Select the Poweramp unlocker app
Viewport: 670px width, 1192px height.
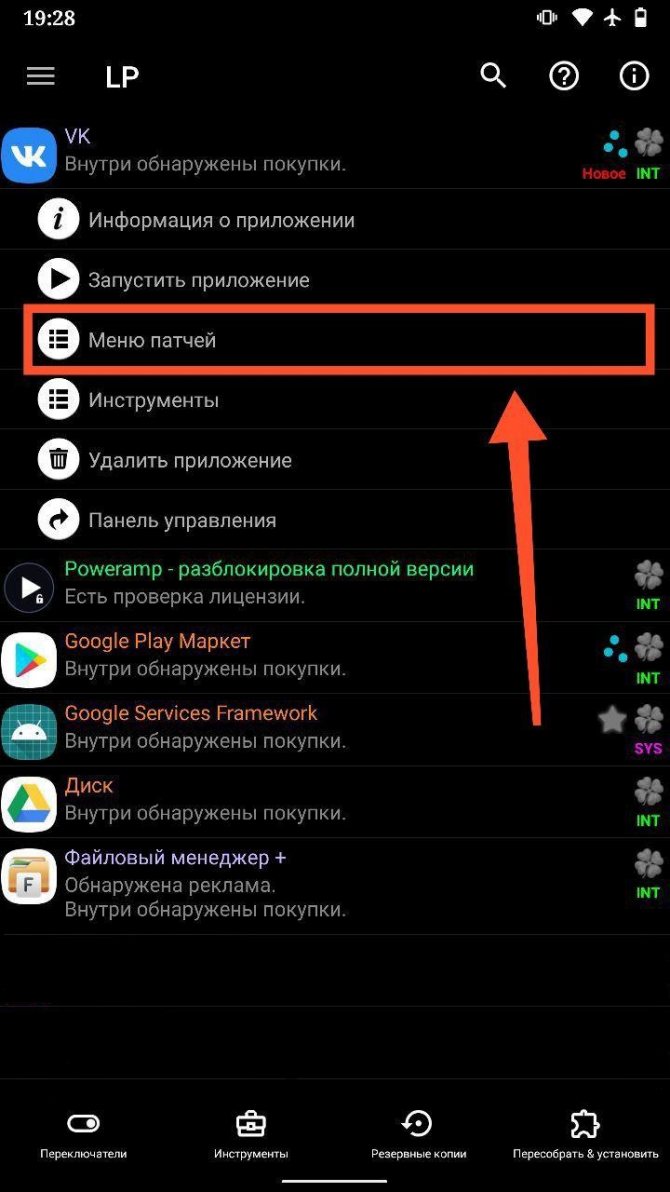pos(269,582)
